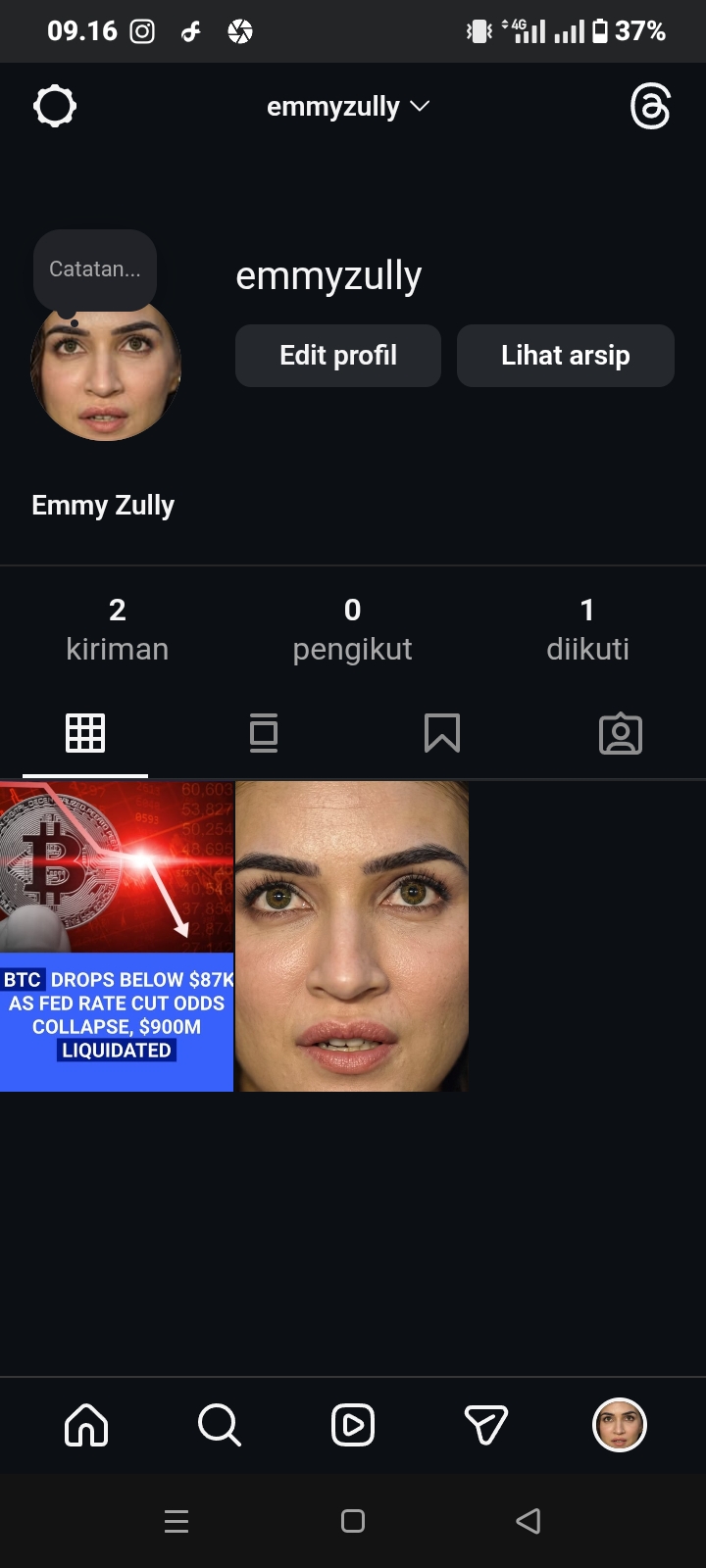Open Threads via the top-right icon
The height and width of the screenshot is (1568, 706).
[x=650, y=106]
